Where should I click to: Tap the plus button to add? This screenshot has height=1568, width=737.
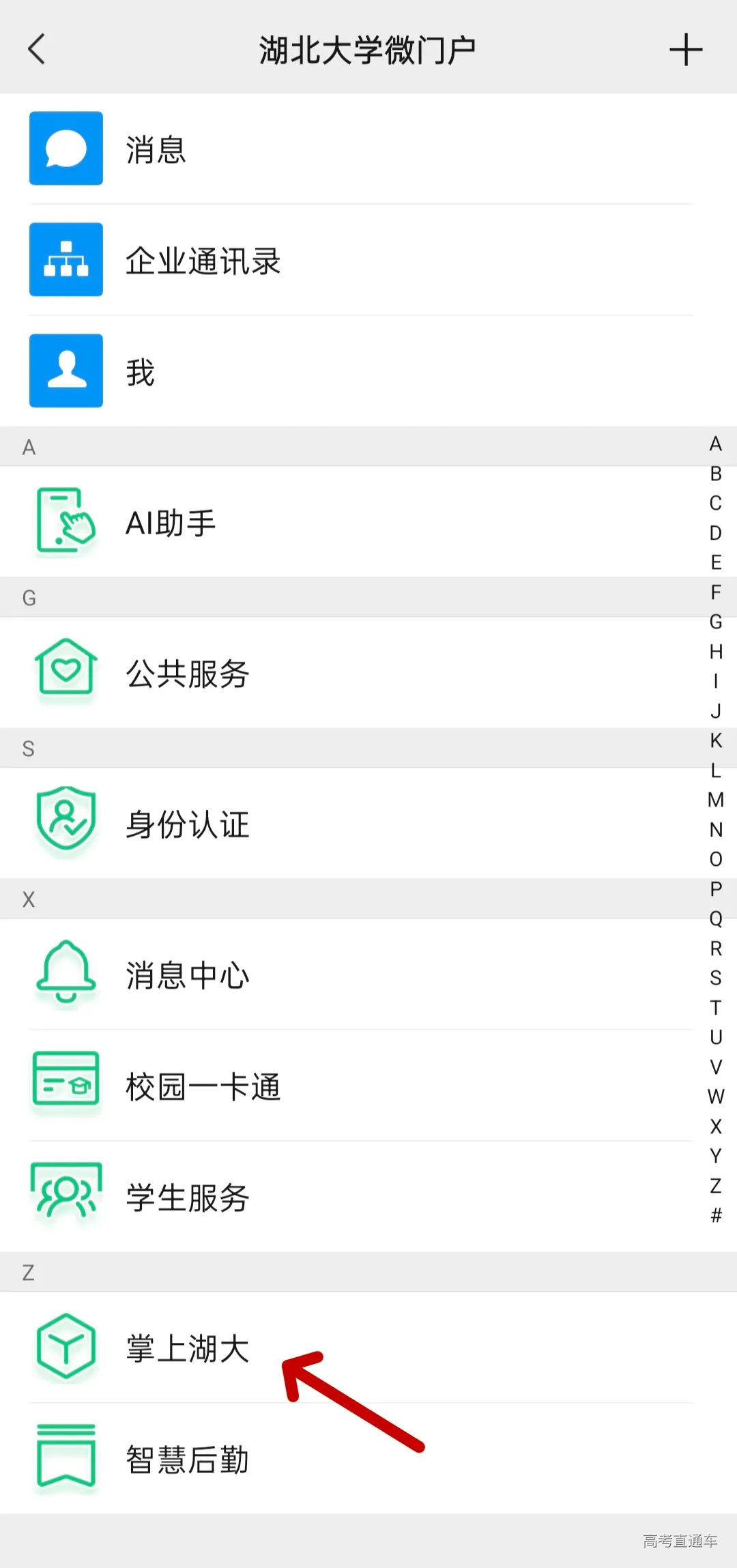point(686,48)
